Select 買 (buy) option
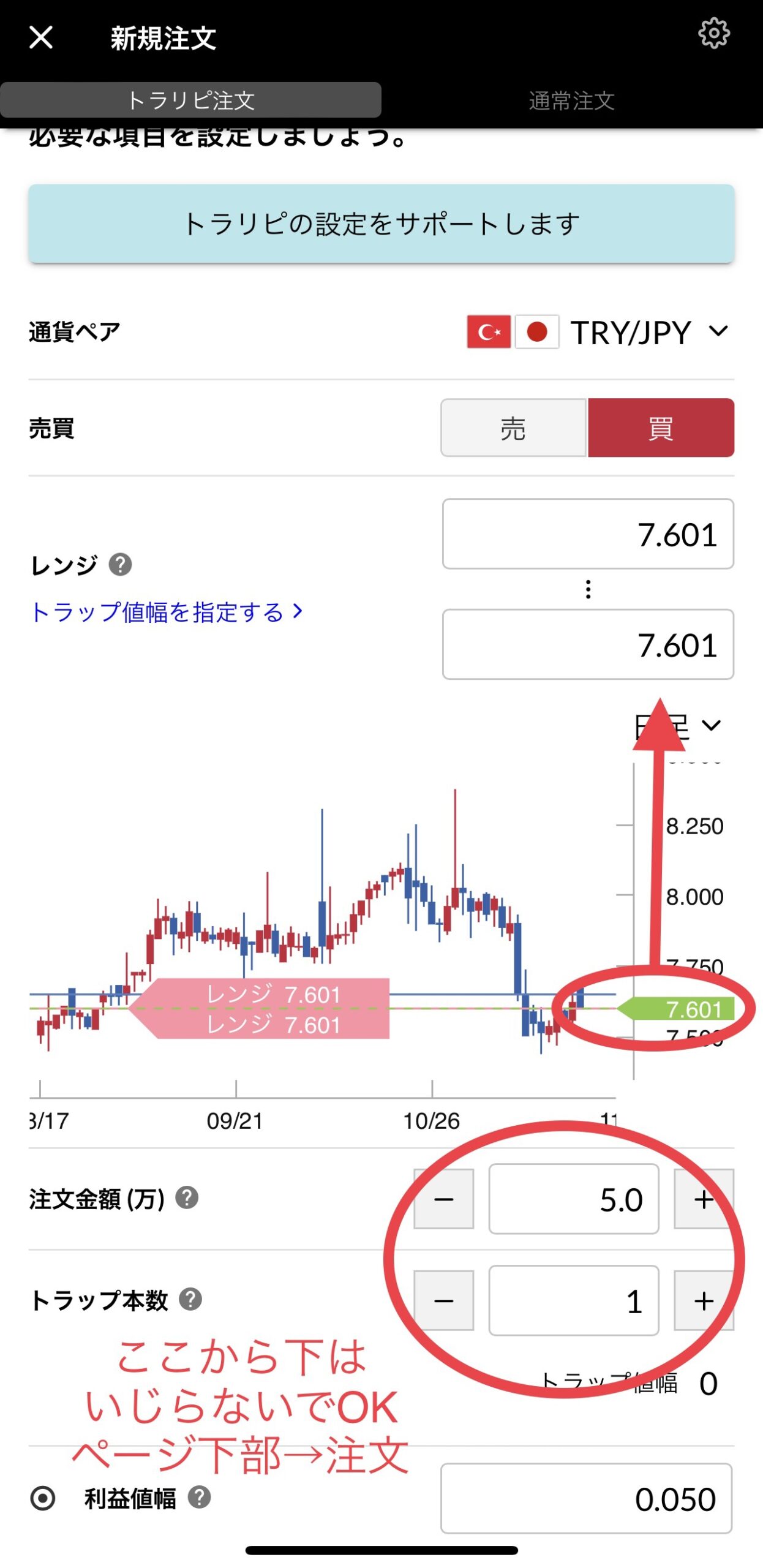763x1568 pixels. click(x=660, y=428)
